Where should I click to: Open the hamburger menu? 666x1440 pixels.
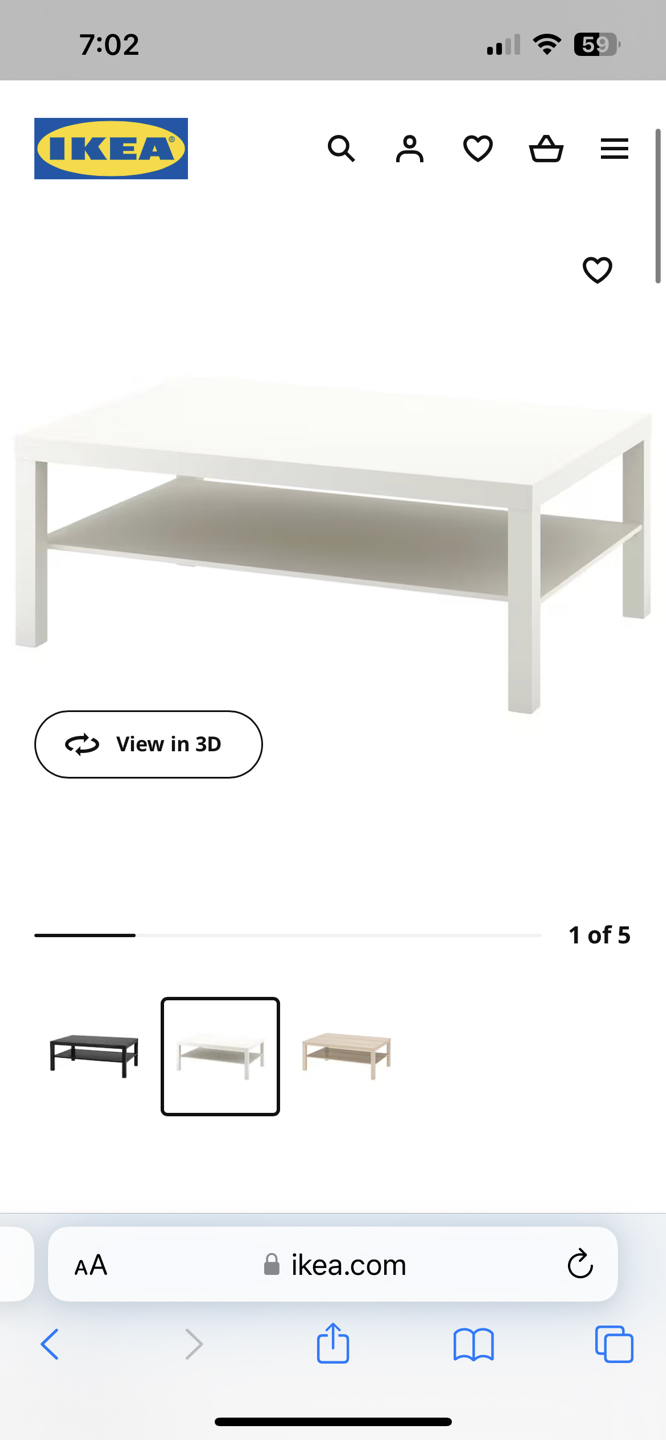(614, 149)
